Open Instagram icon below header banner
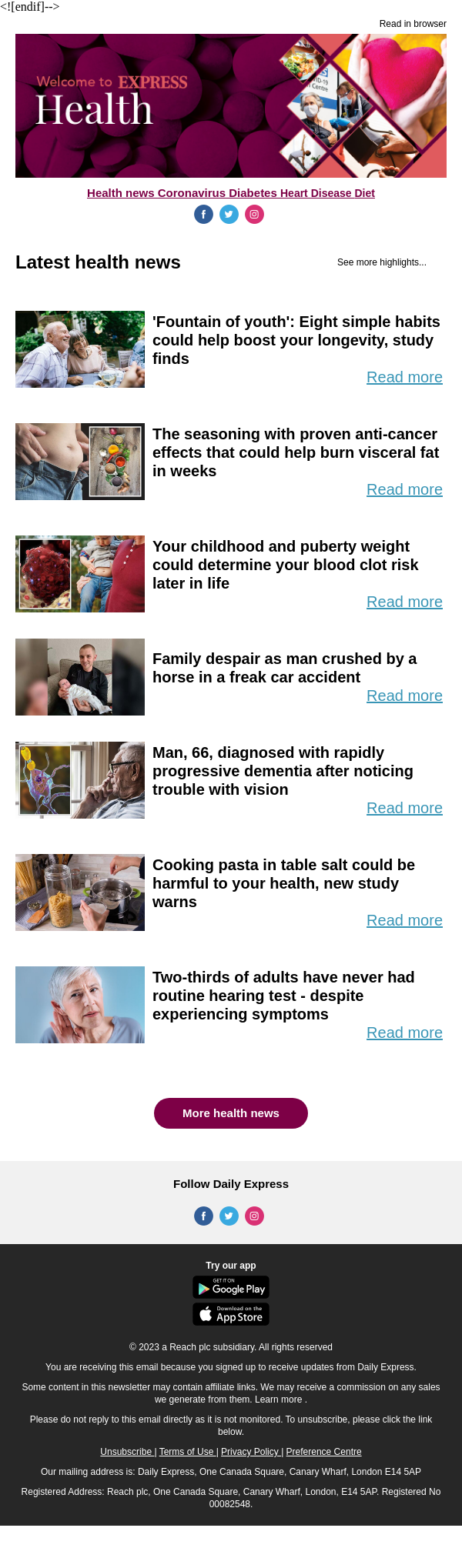This screenshot has height=1568, width=462. [x=254, y=215]
